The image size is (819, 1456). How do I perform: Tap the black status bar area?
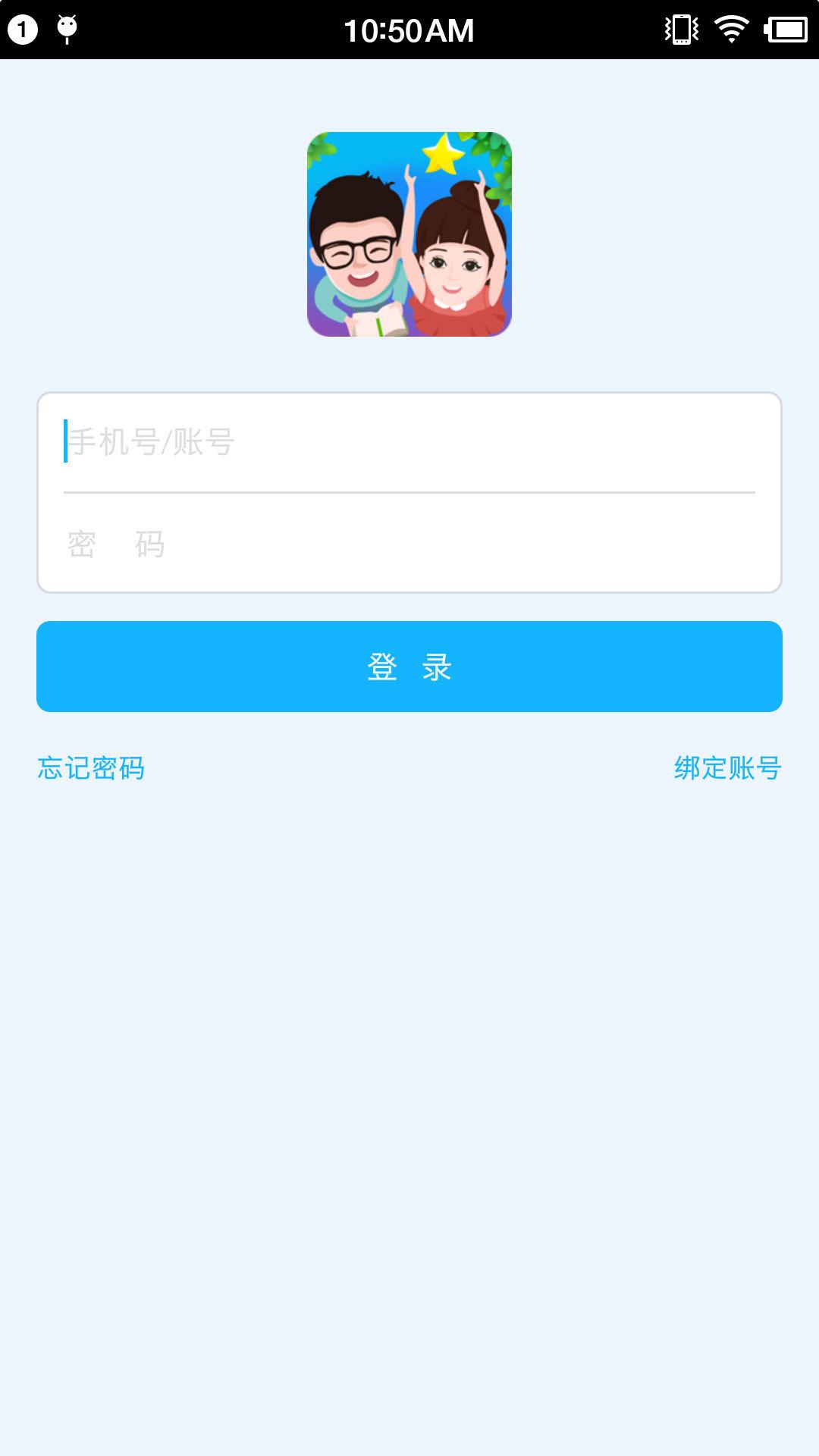[531, 29]
